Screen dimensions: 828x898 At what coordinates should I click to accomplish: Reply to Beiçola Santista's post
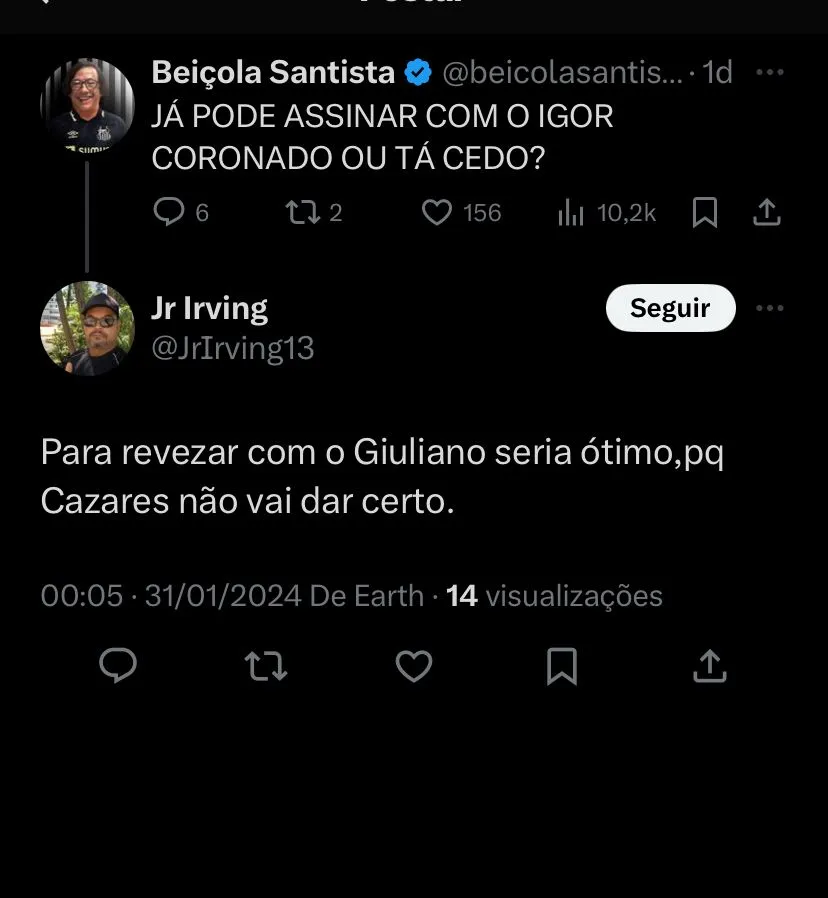(x=169, y=212)
